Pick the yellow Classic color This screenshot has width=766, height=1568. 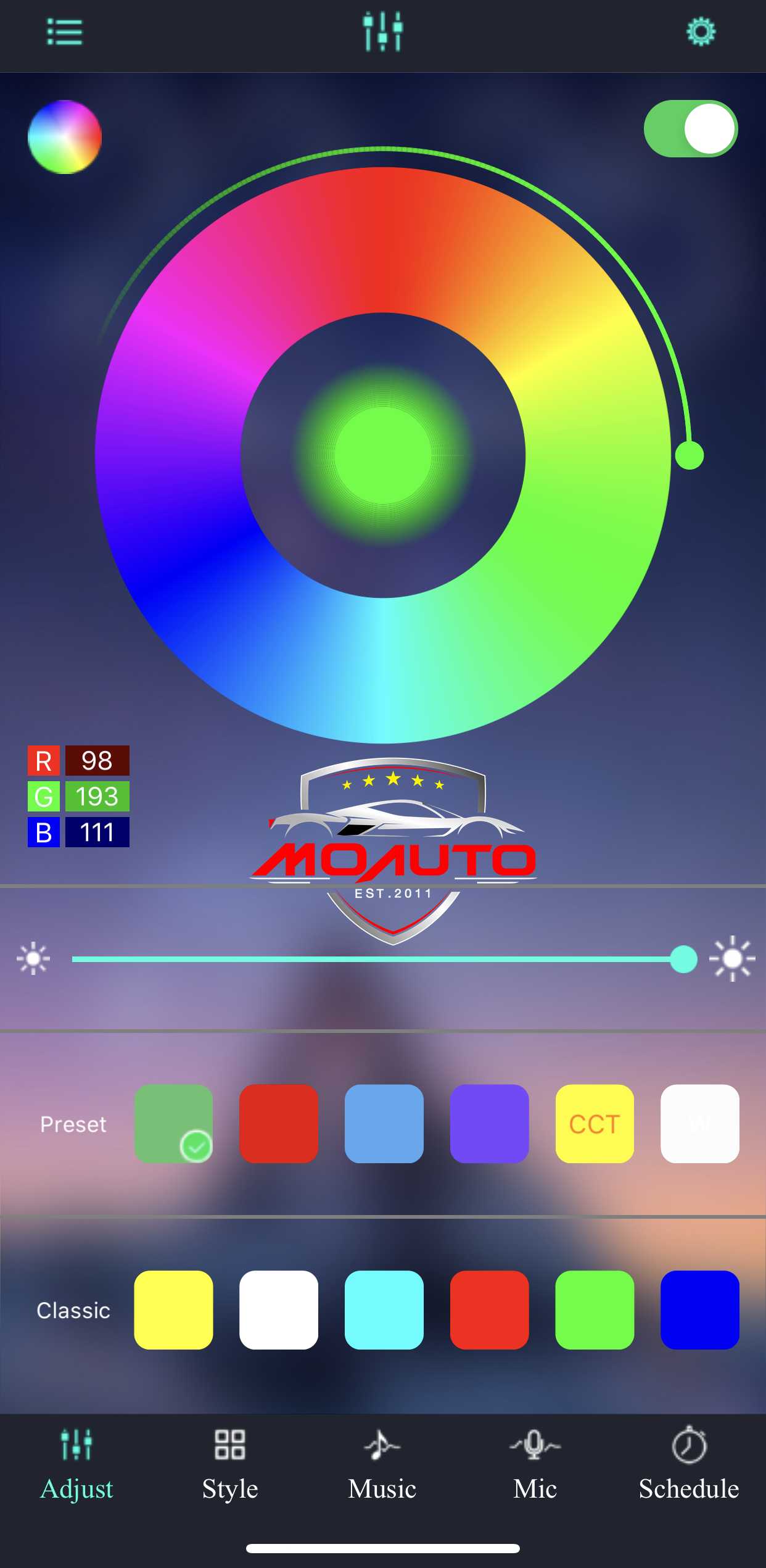click(173, 1310)
